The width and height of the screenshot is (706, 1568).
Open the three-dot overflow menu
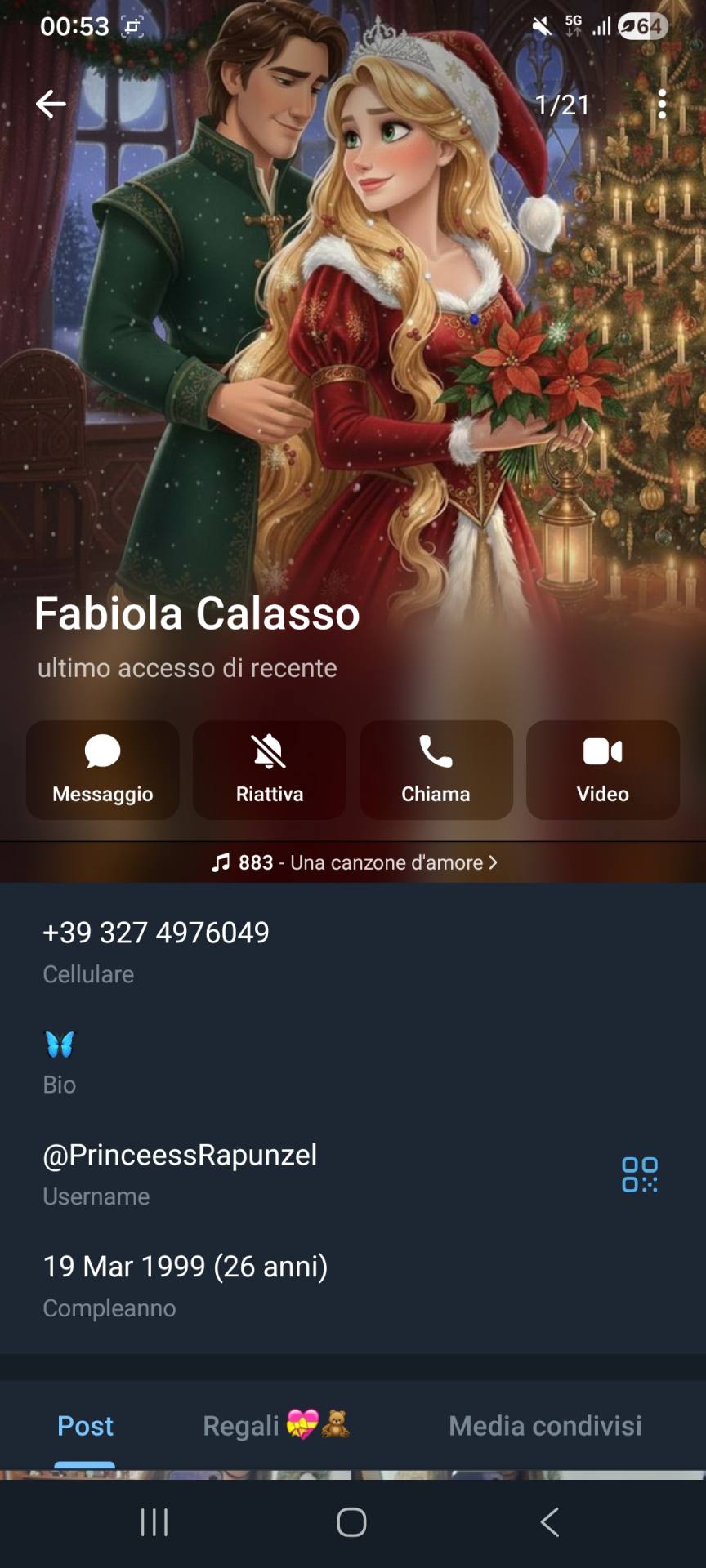662,104
